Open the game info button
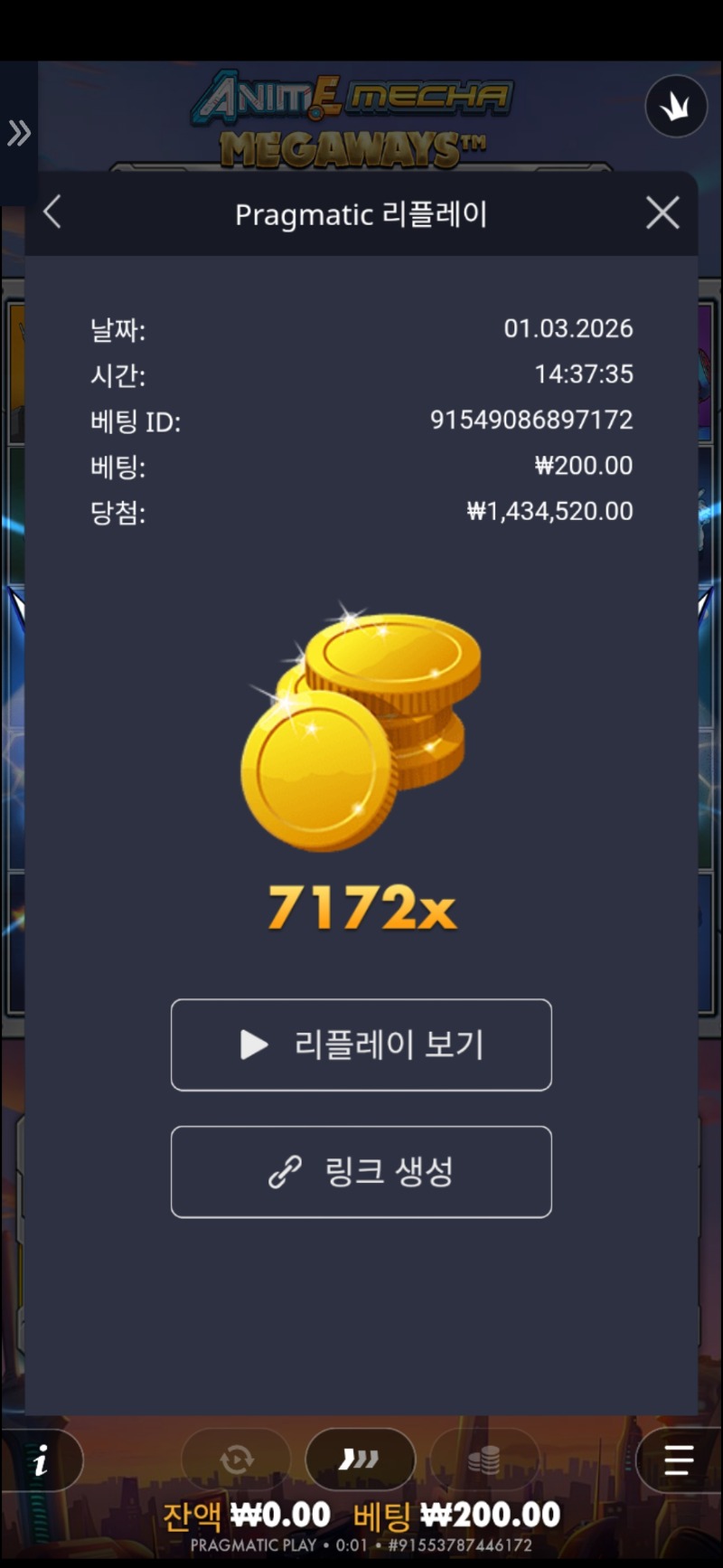 pos(41,1460)
